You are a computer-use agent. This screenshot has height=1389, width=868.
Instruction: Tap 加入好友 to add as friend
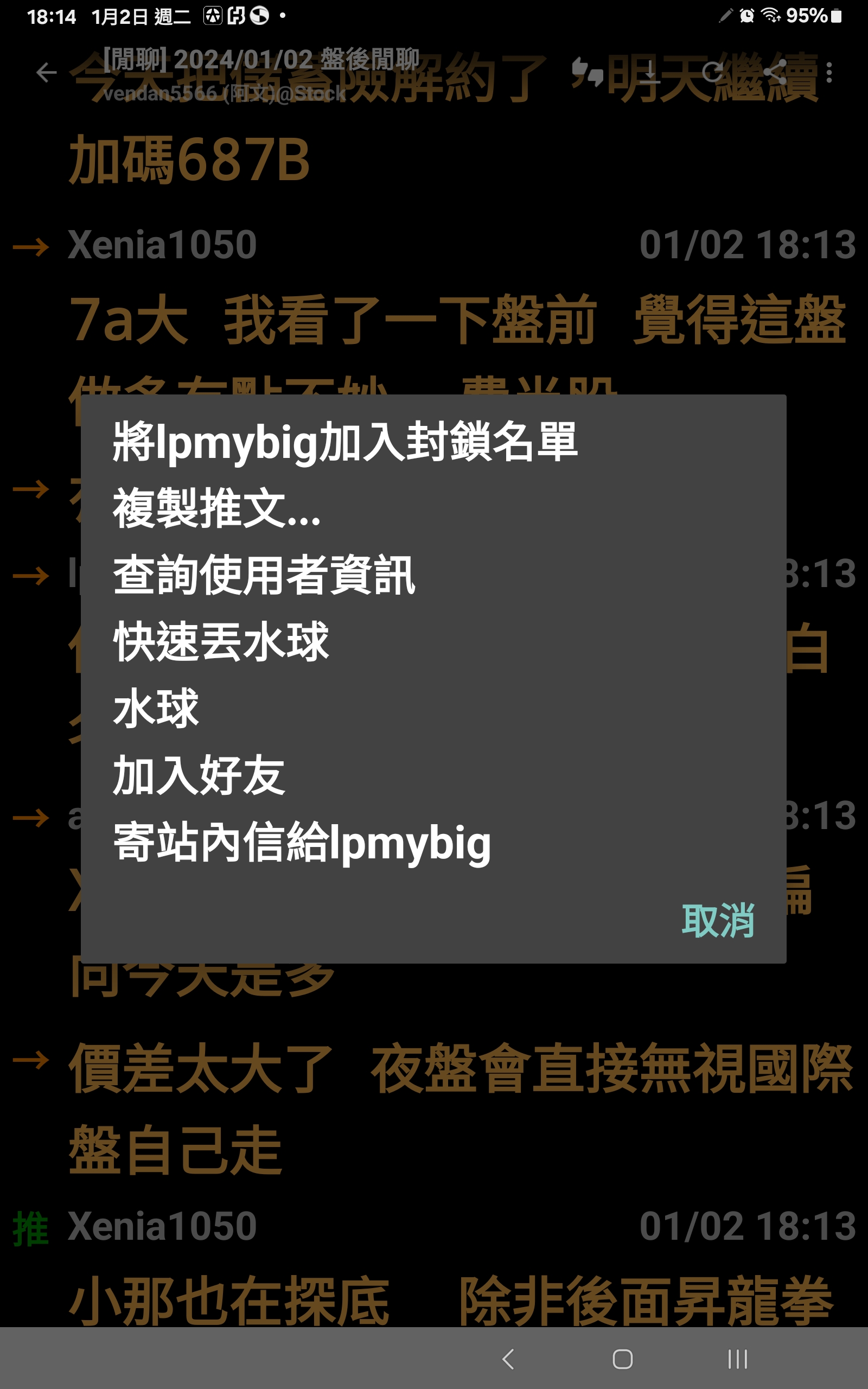(x=199, y=776)
